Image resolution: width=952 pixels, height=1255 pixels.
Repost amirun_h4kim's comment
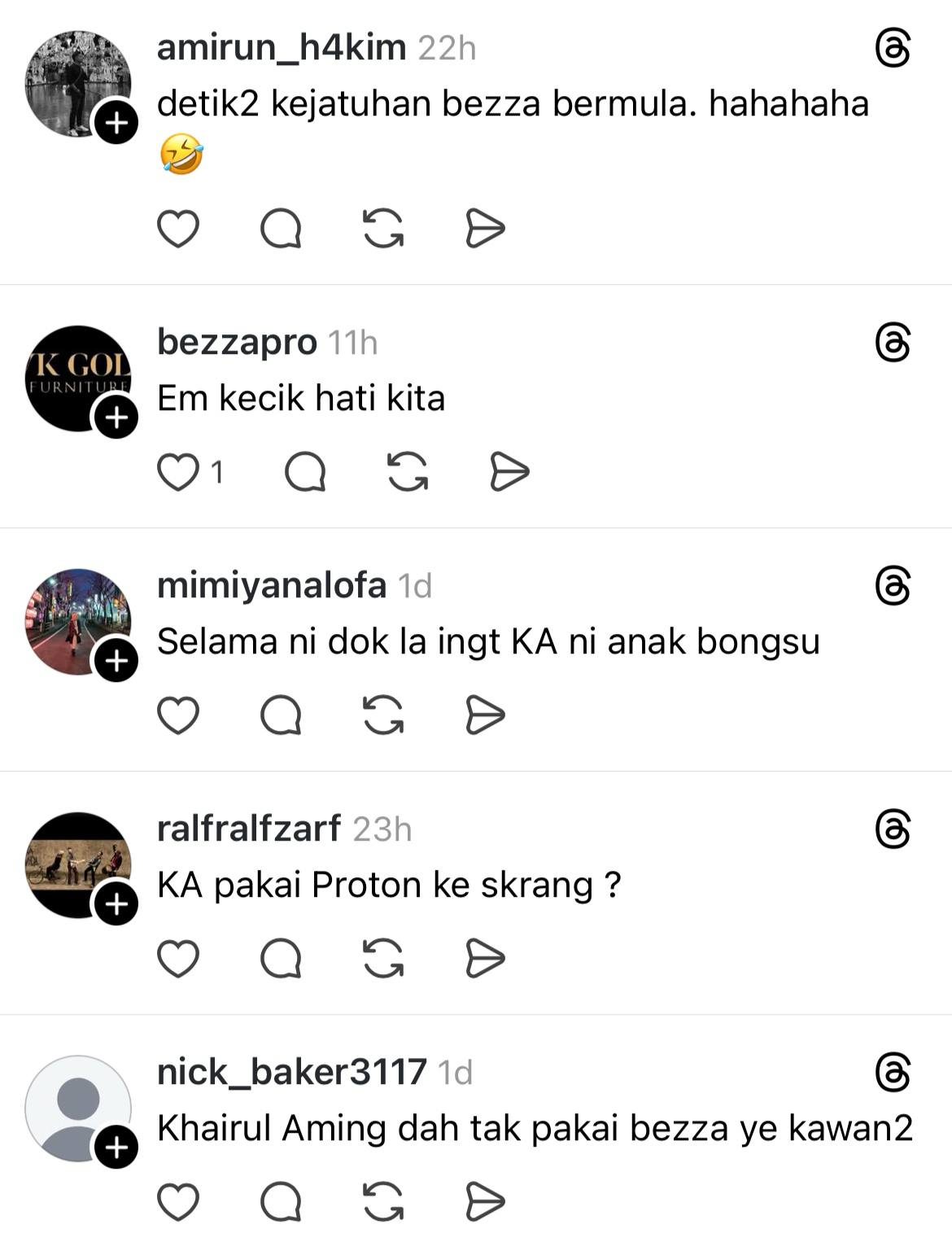383,228
